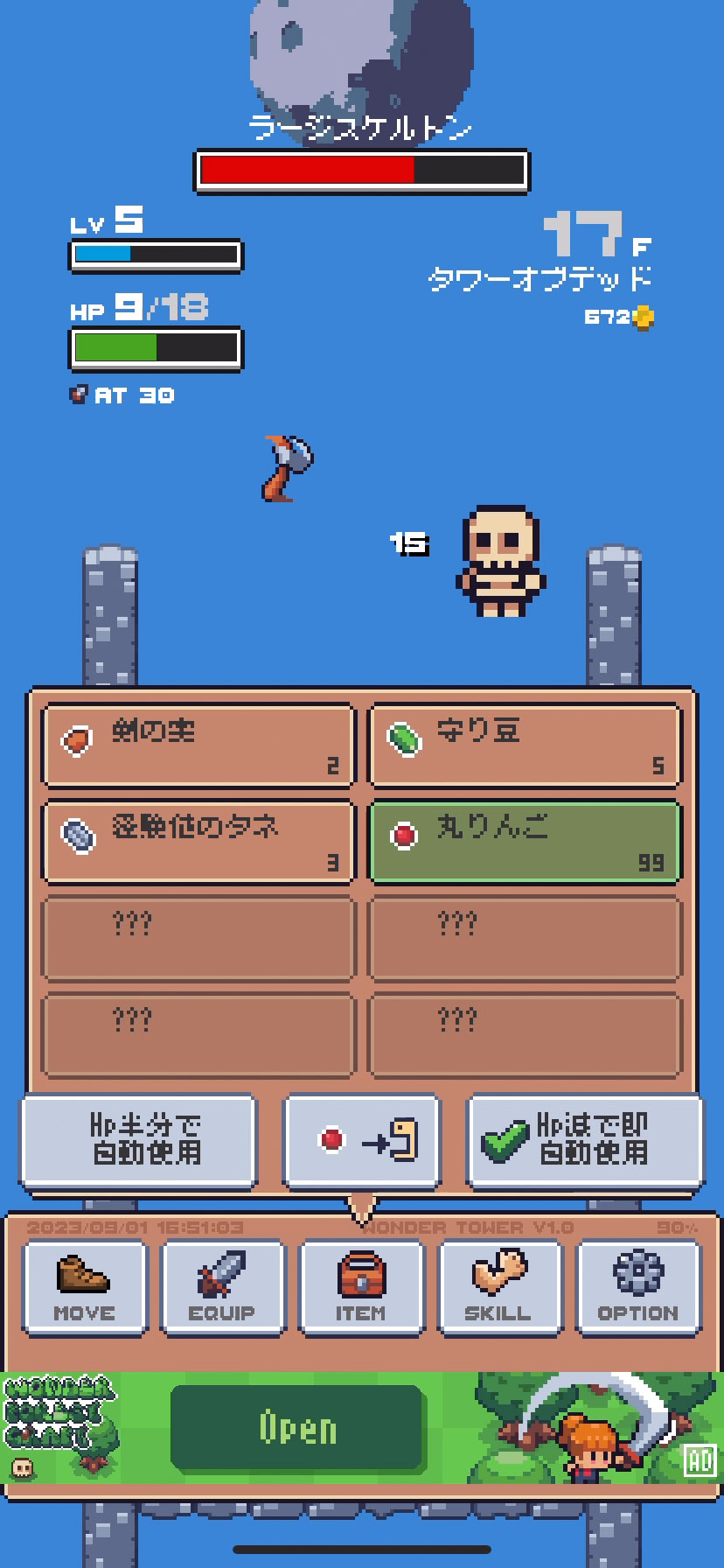The width and height of the screenshot is (724, 1568).
Task: Enable auto-use at half HP
Action: pyautogui.click(x=138, y=1140)
